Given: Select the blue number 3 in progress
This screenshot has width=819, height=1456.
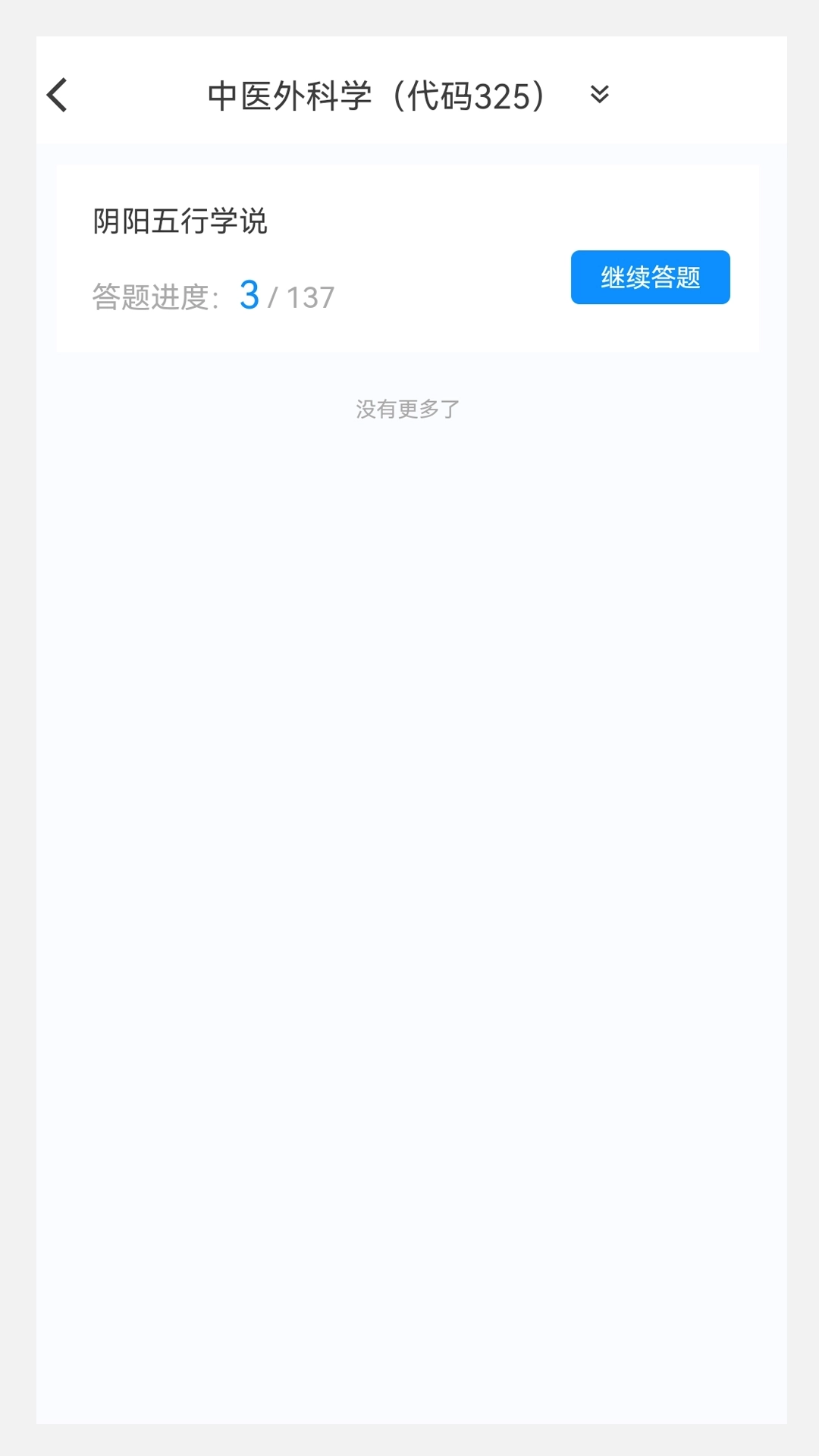Looking at the screenshot, I should click(x=250, y=294).
